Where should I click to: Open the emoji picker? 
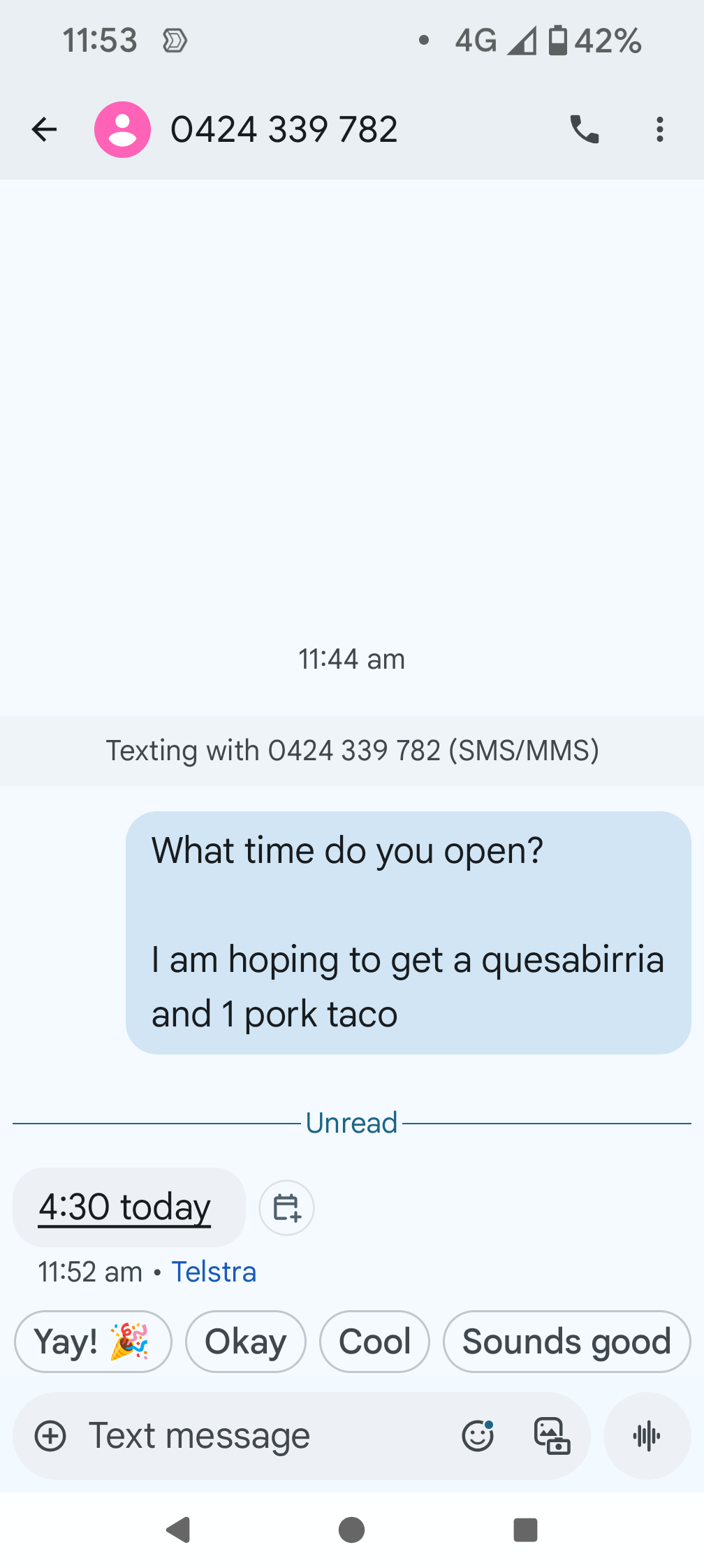pos(478,1437)
